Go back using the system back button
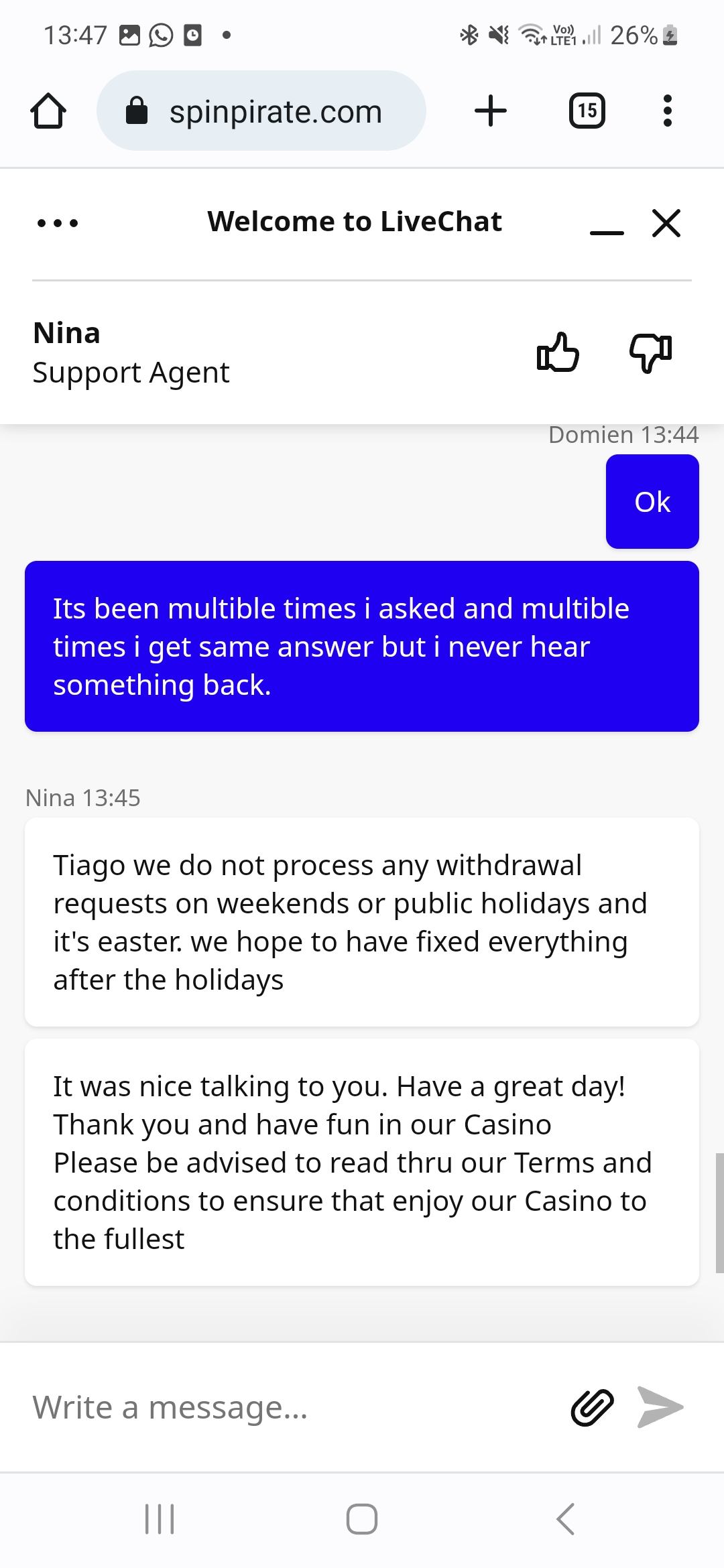 (x=566, y=1518)
